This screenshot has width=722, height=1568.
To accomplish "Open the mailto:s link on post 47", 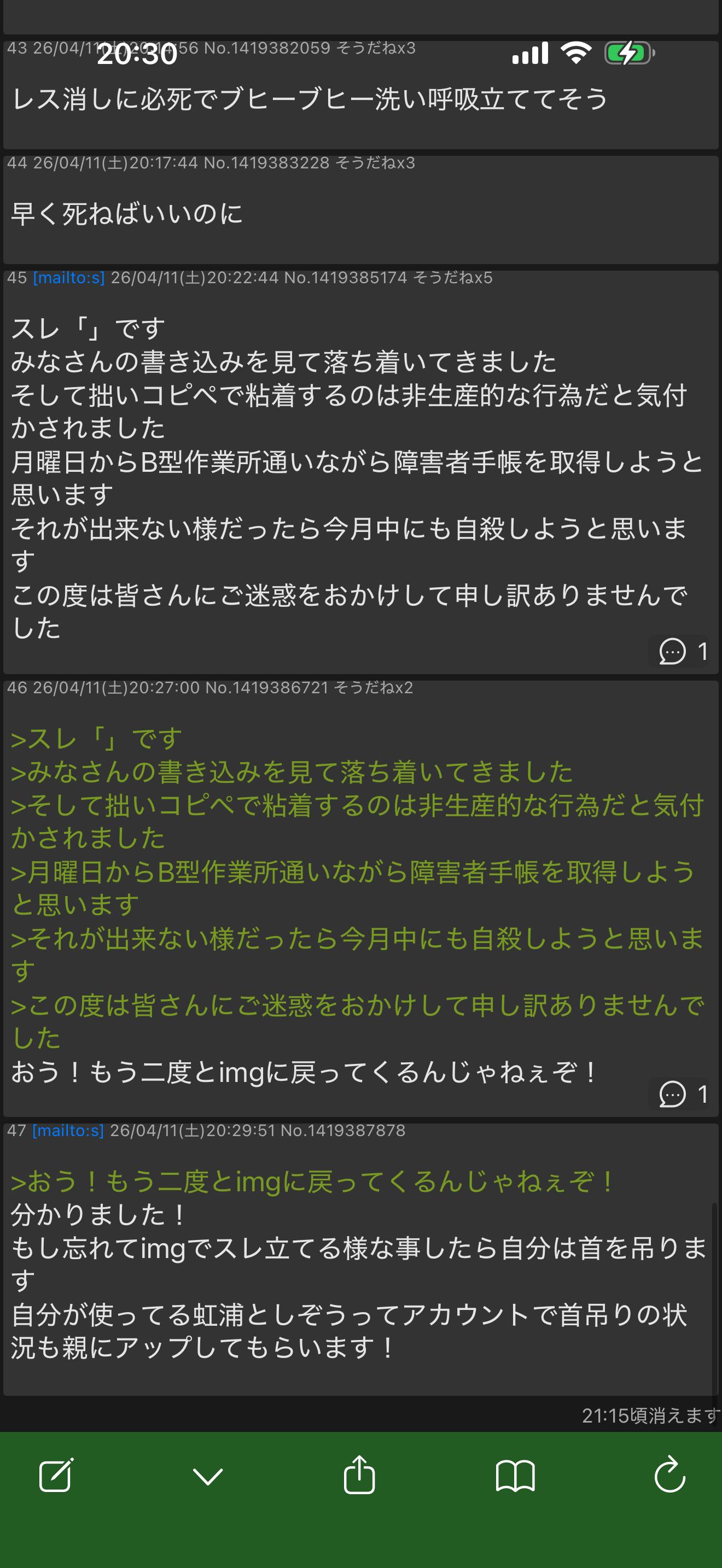I will point(68,1130).
